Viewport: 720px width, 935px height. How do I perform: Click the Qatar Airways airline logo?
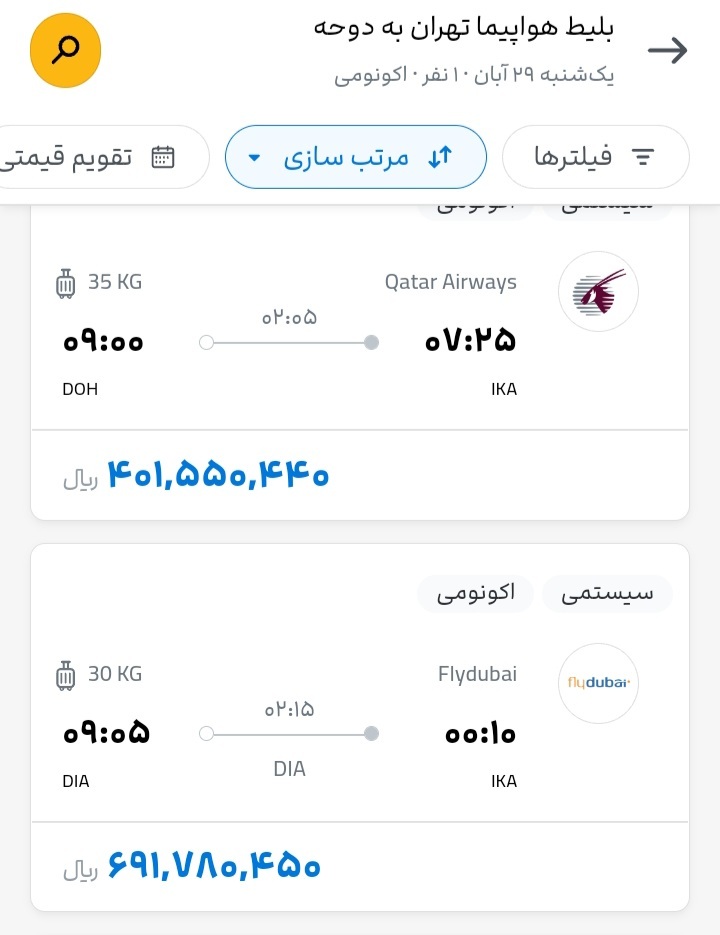point(598,291)
